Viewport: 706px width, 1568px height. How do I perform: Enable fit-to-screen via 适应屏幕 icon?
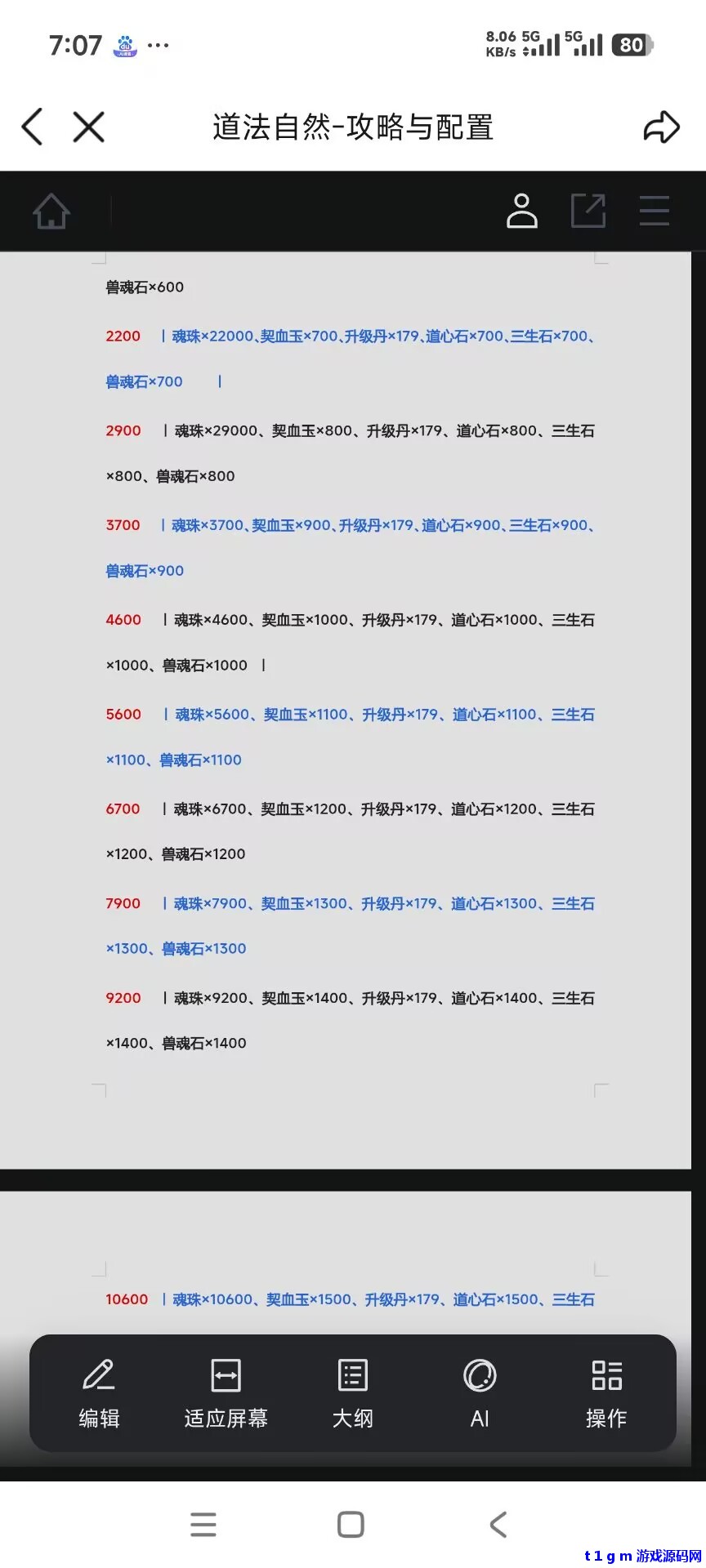pyautogui.click(x=226, y=1392)
